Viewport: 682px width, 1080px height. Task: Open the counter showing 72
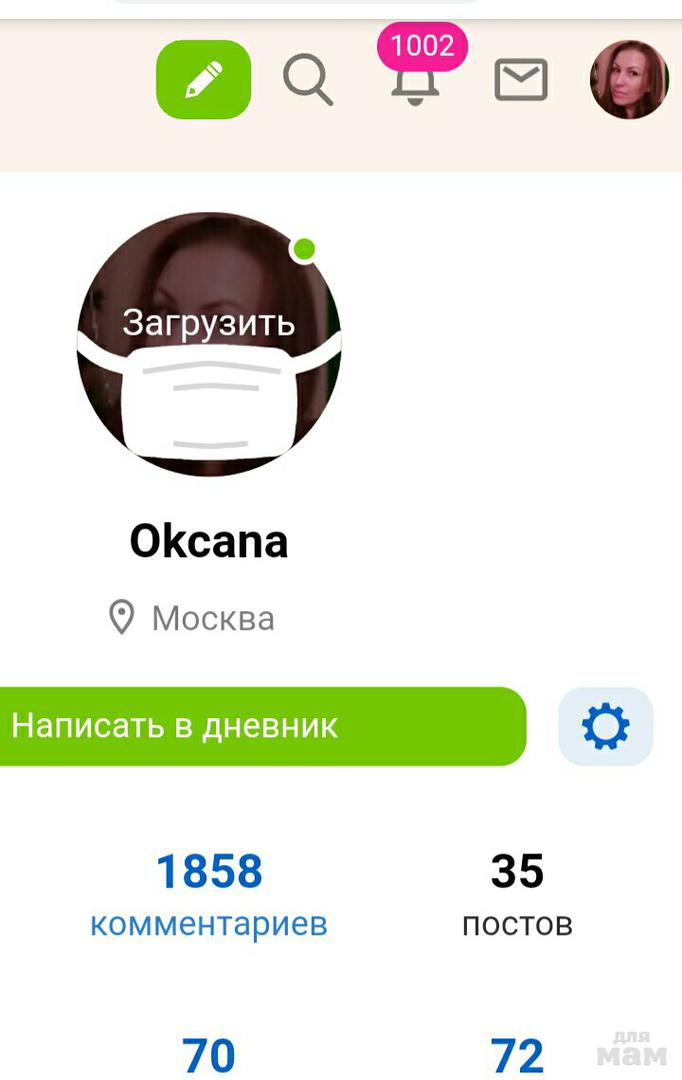pyautogui.click(x=517, y=1056)
